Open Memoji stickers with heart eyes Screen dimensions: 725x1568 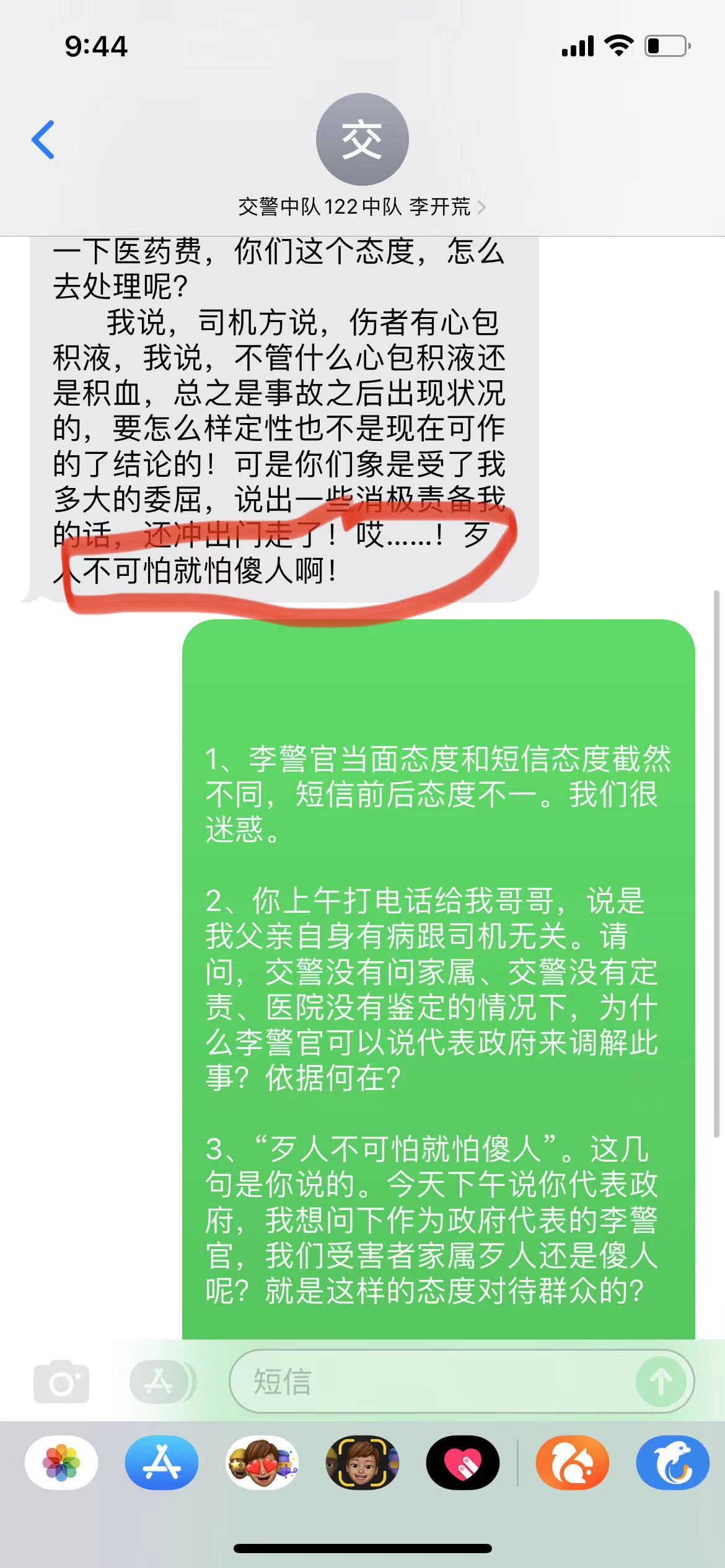[x=262, y=1463]
